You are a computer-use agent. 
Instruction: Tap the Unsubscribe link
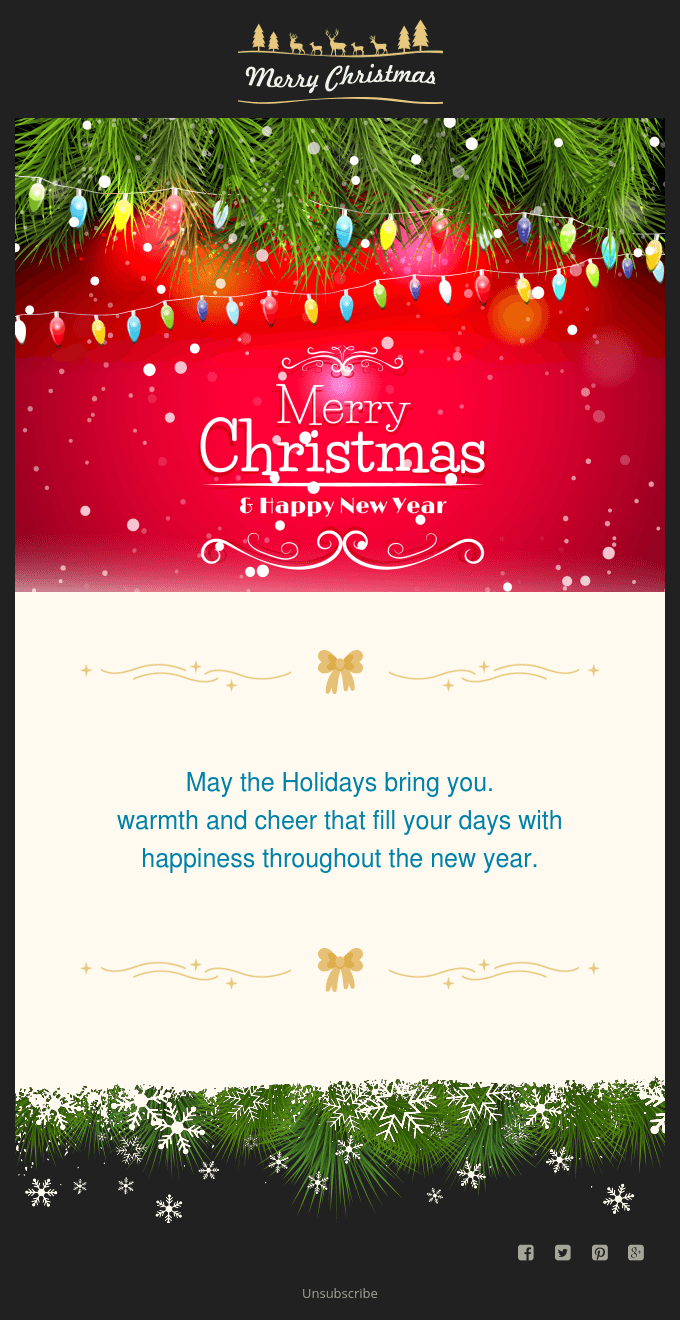pos(340,1293)
